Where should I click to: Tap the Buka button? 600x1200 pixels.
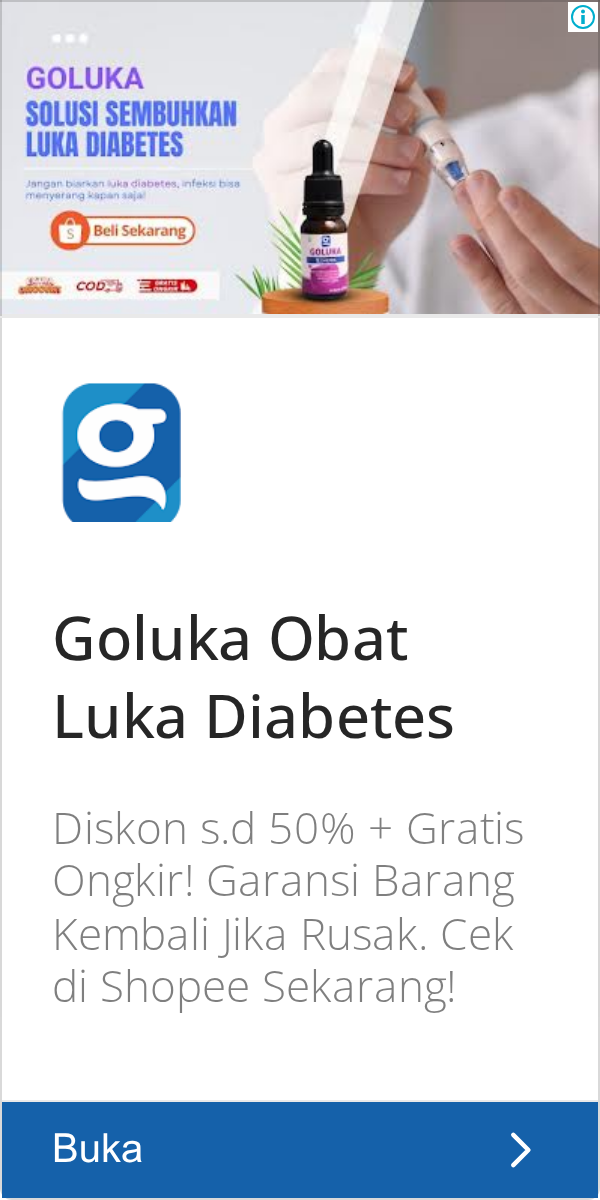[x=300, y=1149]
